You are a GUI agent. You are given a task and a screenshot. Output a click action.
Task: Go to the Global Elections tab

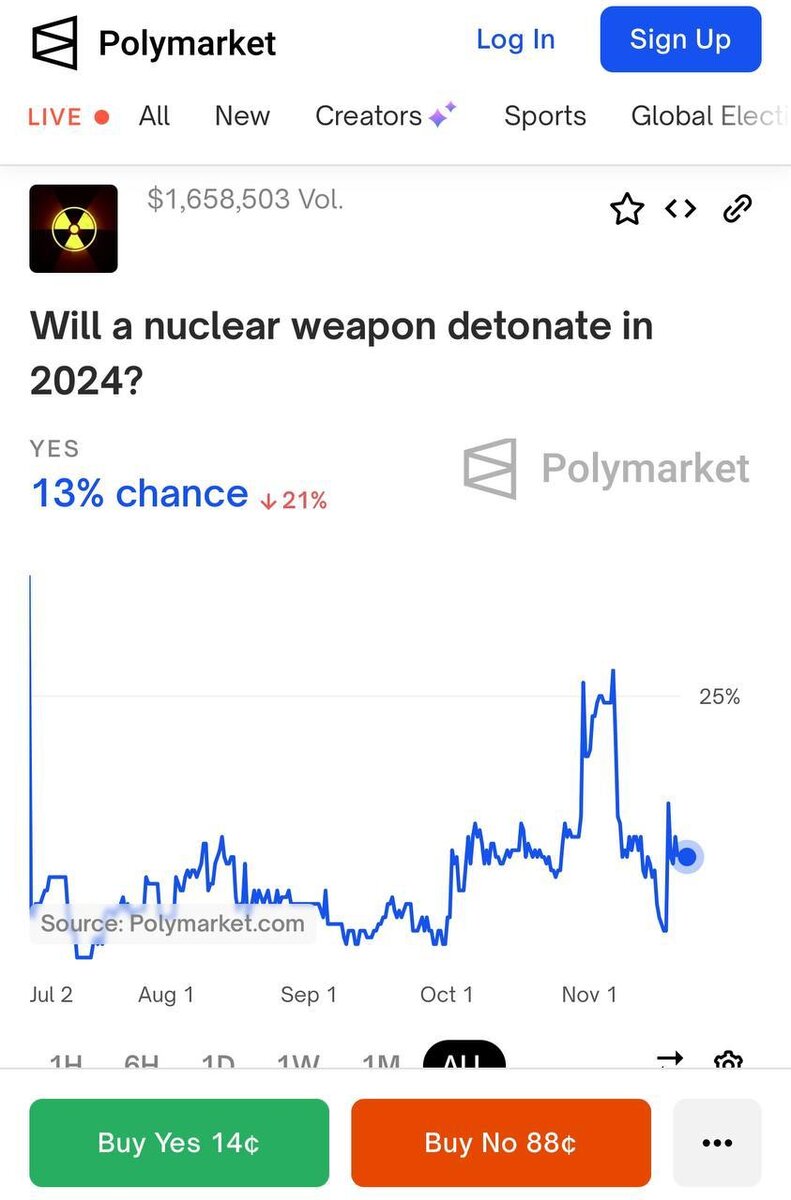point(708,116)
